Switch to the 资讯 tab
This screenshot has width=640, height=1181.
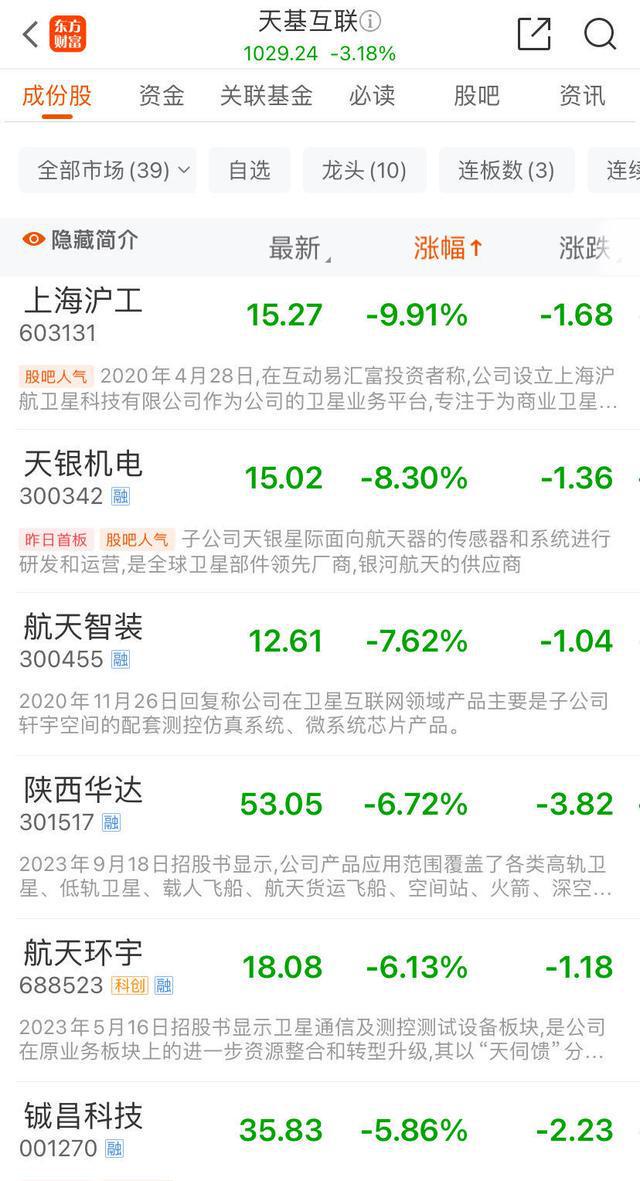coord(581,96)
